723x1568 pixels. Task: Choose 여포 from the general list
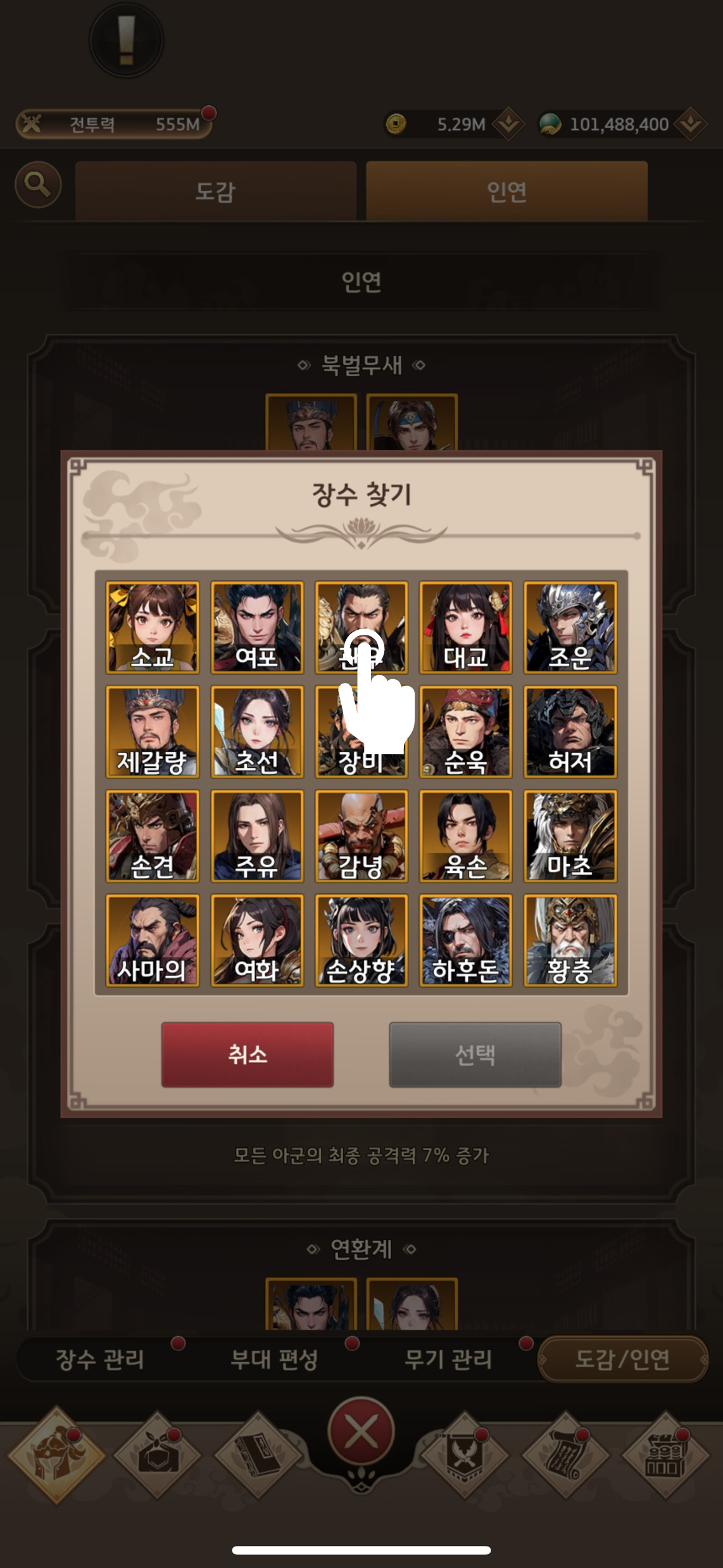pos(257,627)
